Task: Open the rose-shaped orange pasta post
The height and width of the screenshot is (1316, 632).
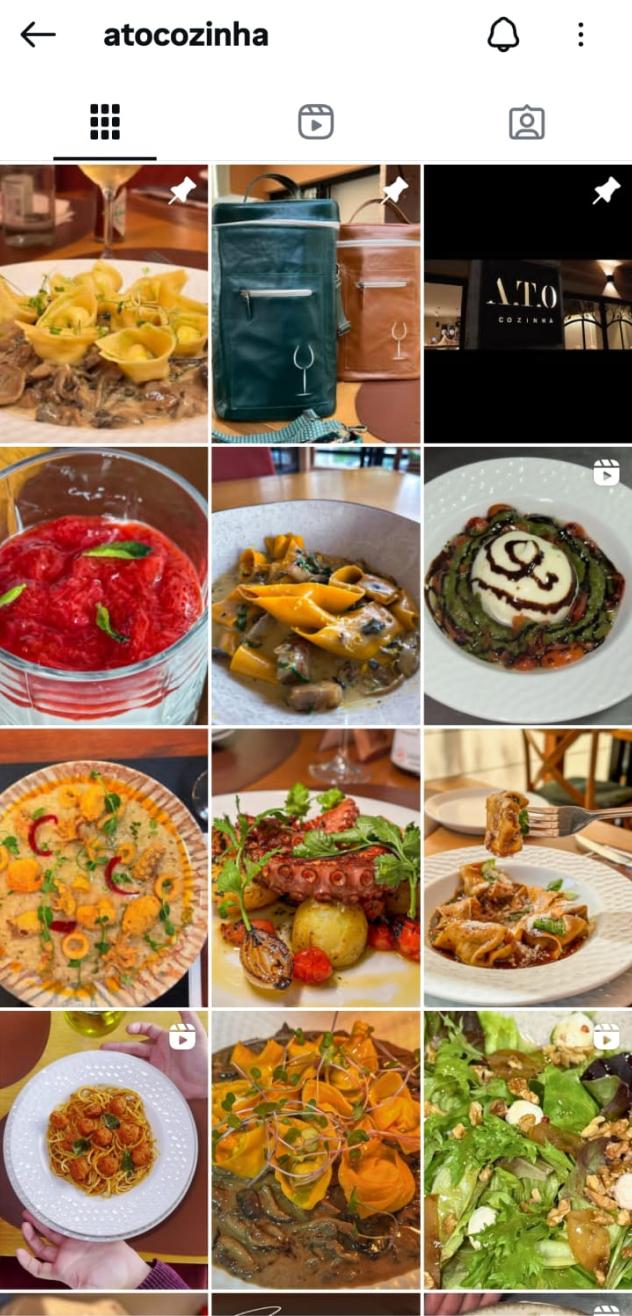Action: 315,1150
